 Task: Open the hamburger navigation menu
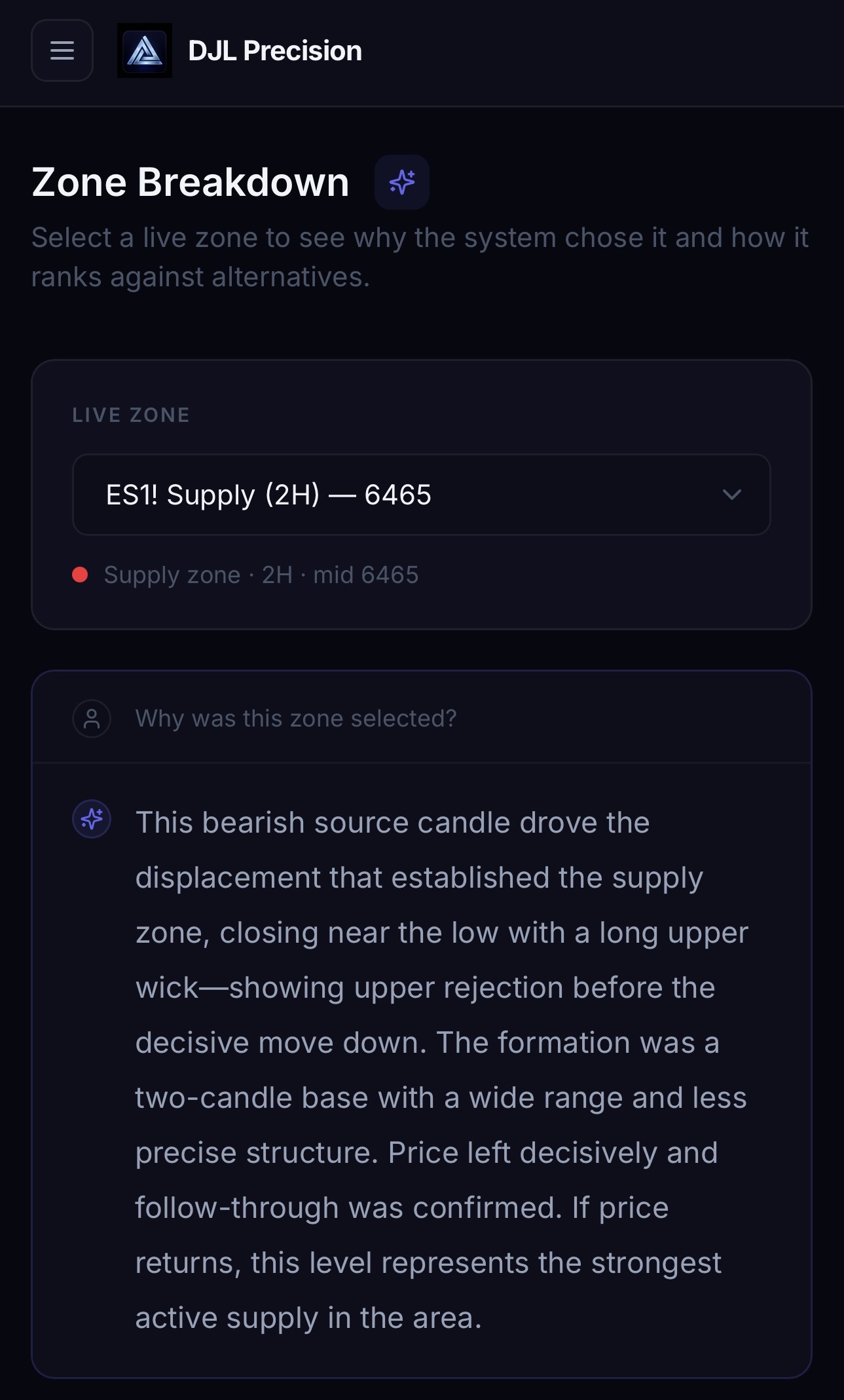tap(62, 52)
